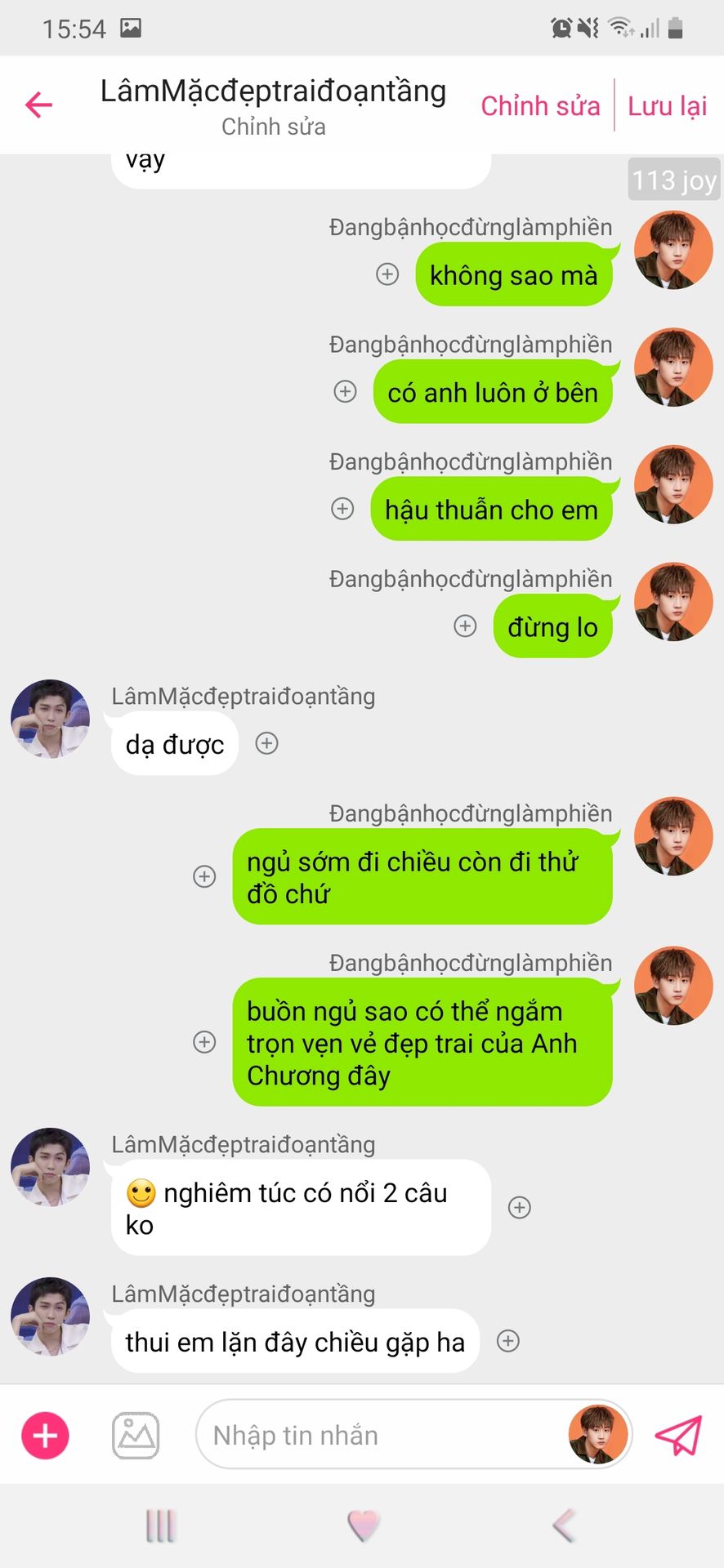
Task: Tap the plus icon beside 'nghiêm túc có nổi' message
Action: [520, 1207]
